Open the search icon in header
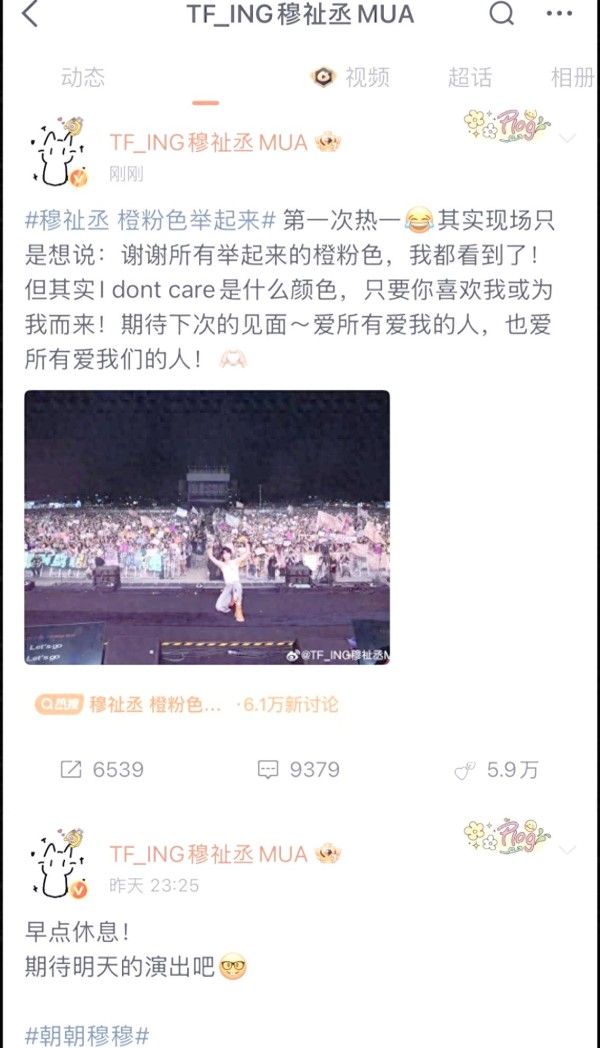The width and height of the screenshot is (600, 1048). pyautogui.click(x=501, y=14)
